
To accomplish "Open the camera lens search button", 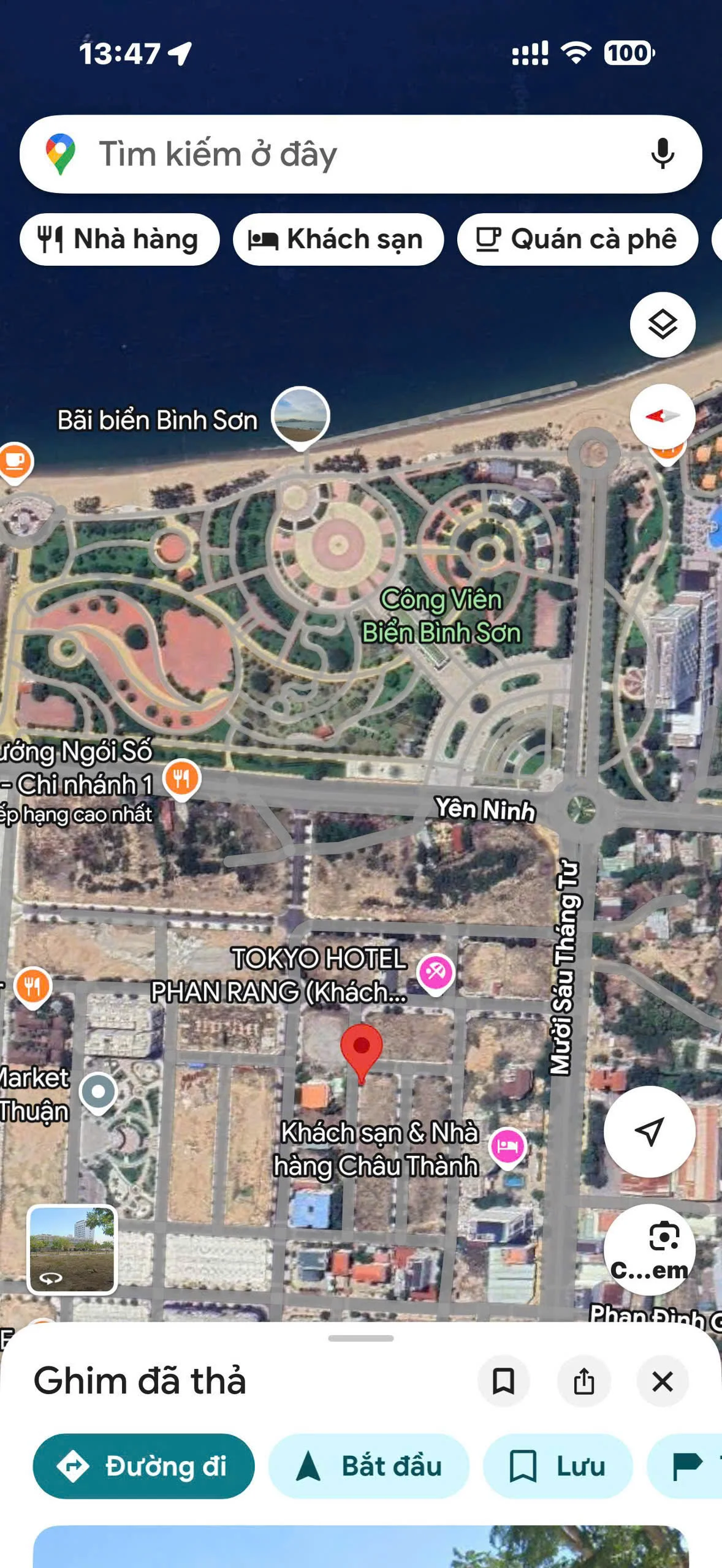I will pos(649,1248).
